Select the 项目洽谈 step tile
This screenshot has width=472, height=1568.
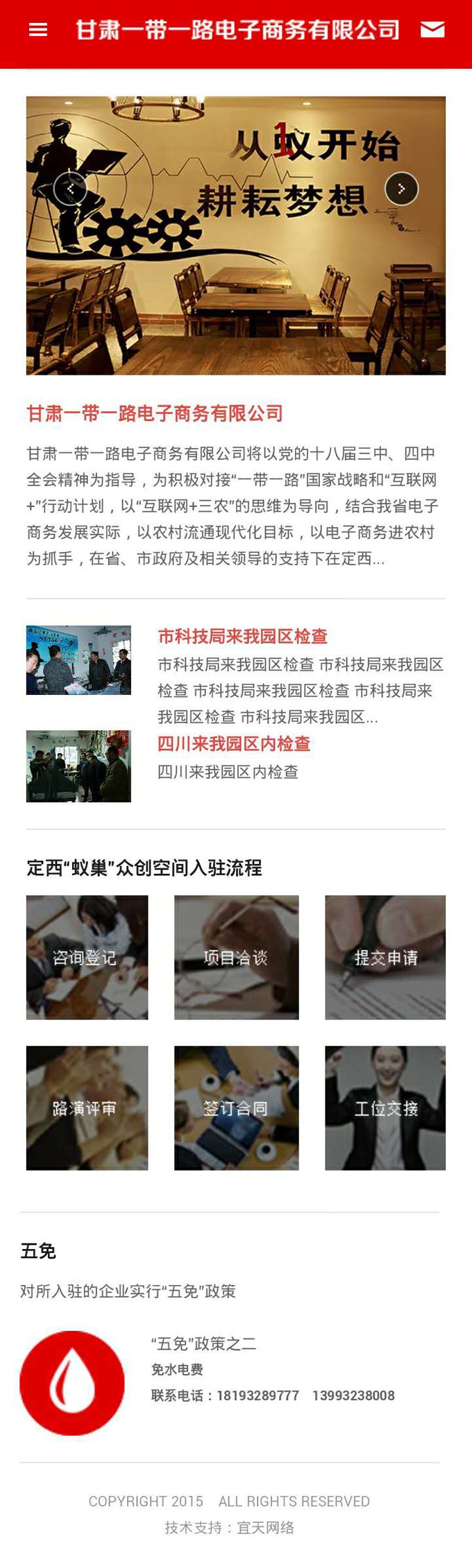point(236,957)
